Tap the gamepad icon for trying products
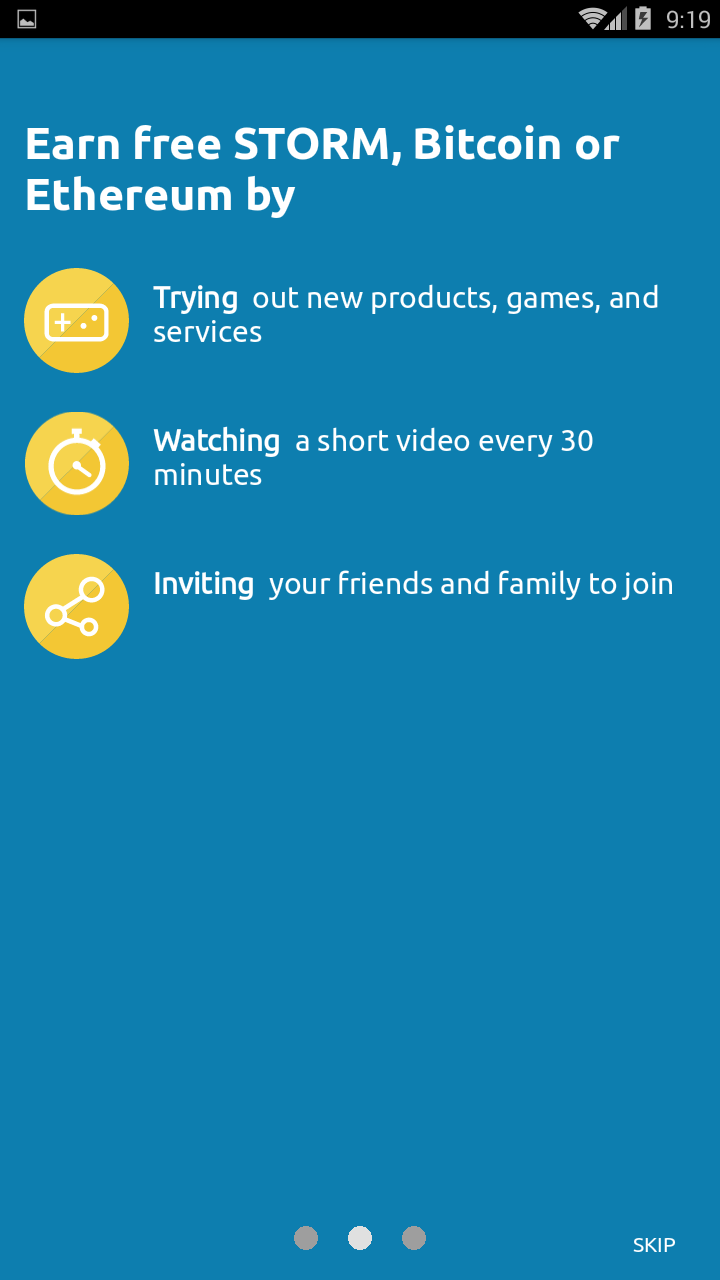This screenshot has width=720, height=1280. tap(76, 320)
